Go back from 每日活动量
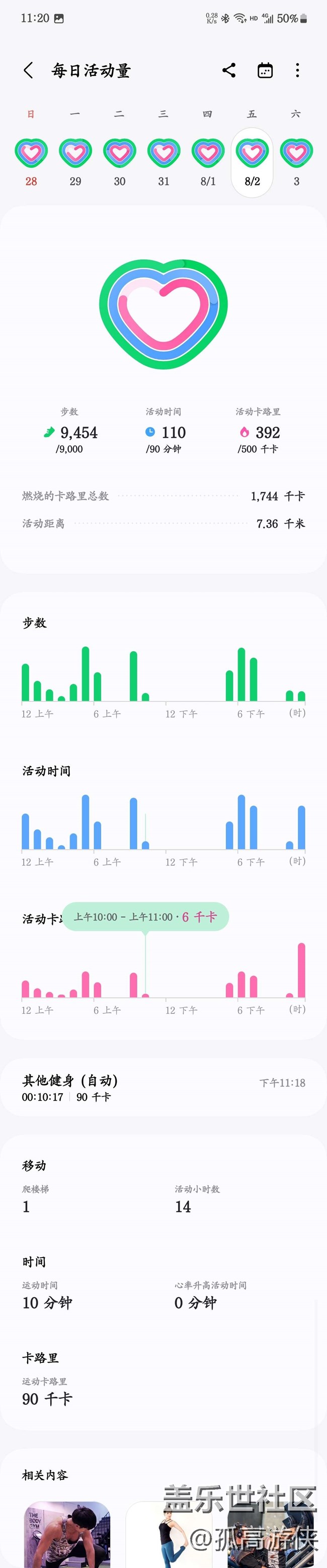This screenshot has height=1568, width=327. [28, 70]
